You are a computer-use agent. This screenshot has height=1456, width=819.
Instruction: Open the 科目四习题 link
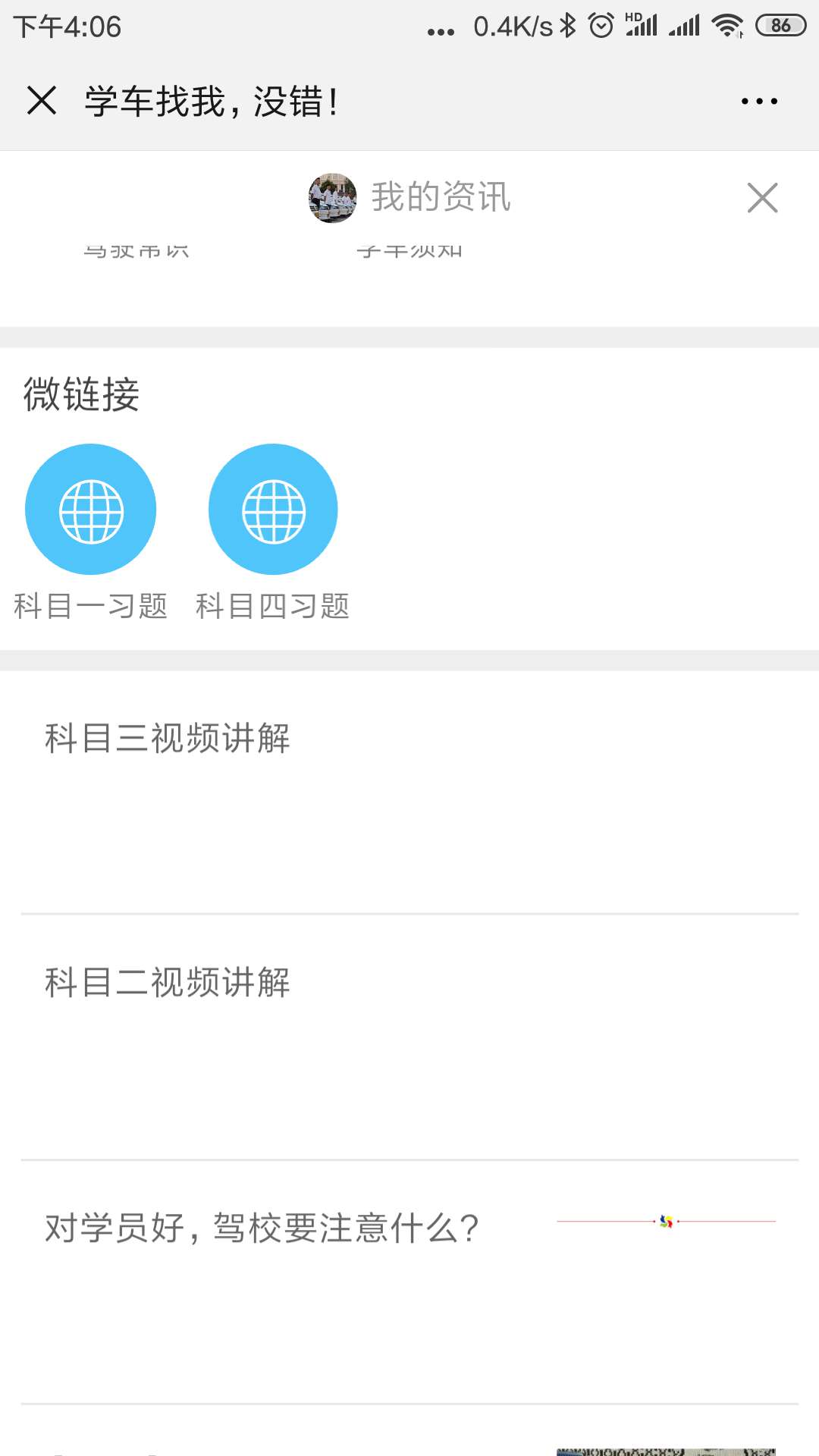pyautogui.click(x=272, y=532)
